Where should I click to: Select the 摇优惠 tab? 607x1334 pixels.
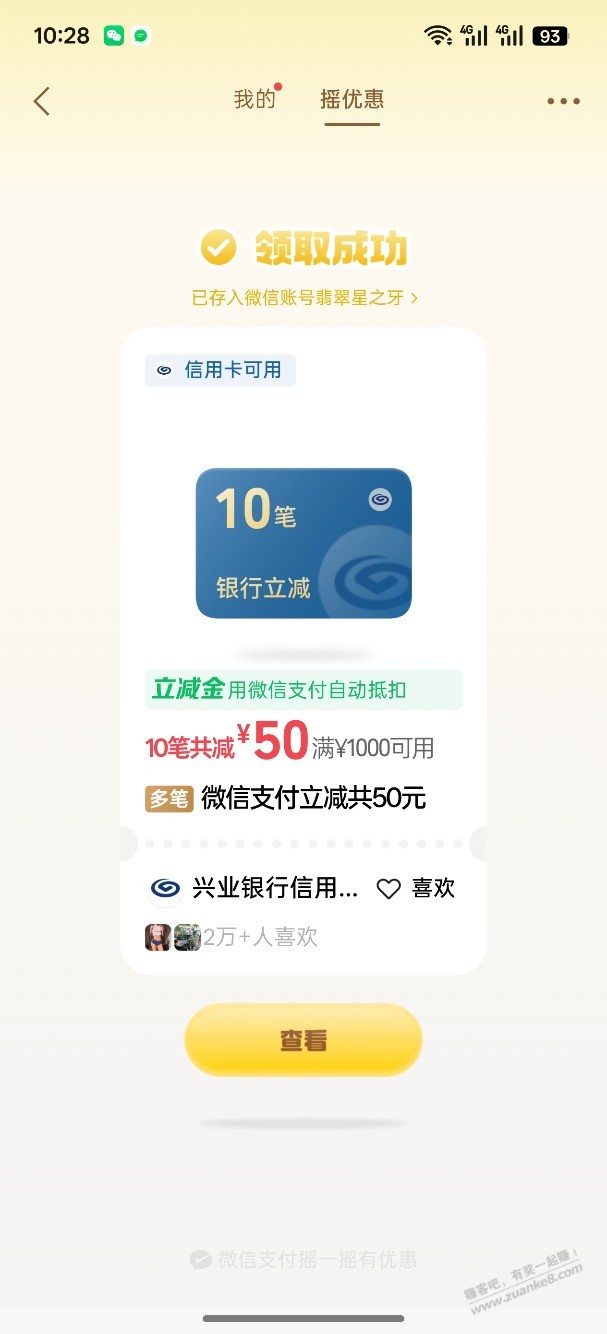click(351, 99)
